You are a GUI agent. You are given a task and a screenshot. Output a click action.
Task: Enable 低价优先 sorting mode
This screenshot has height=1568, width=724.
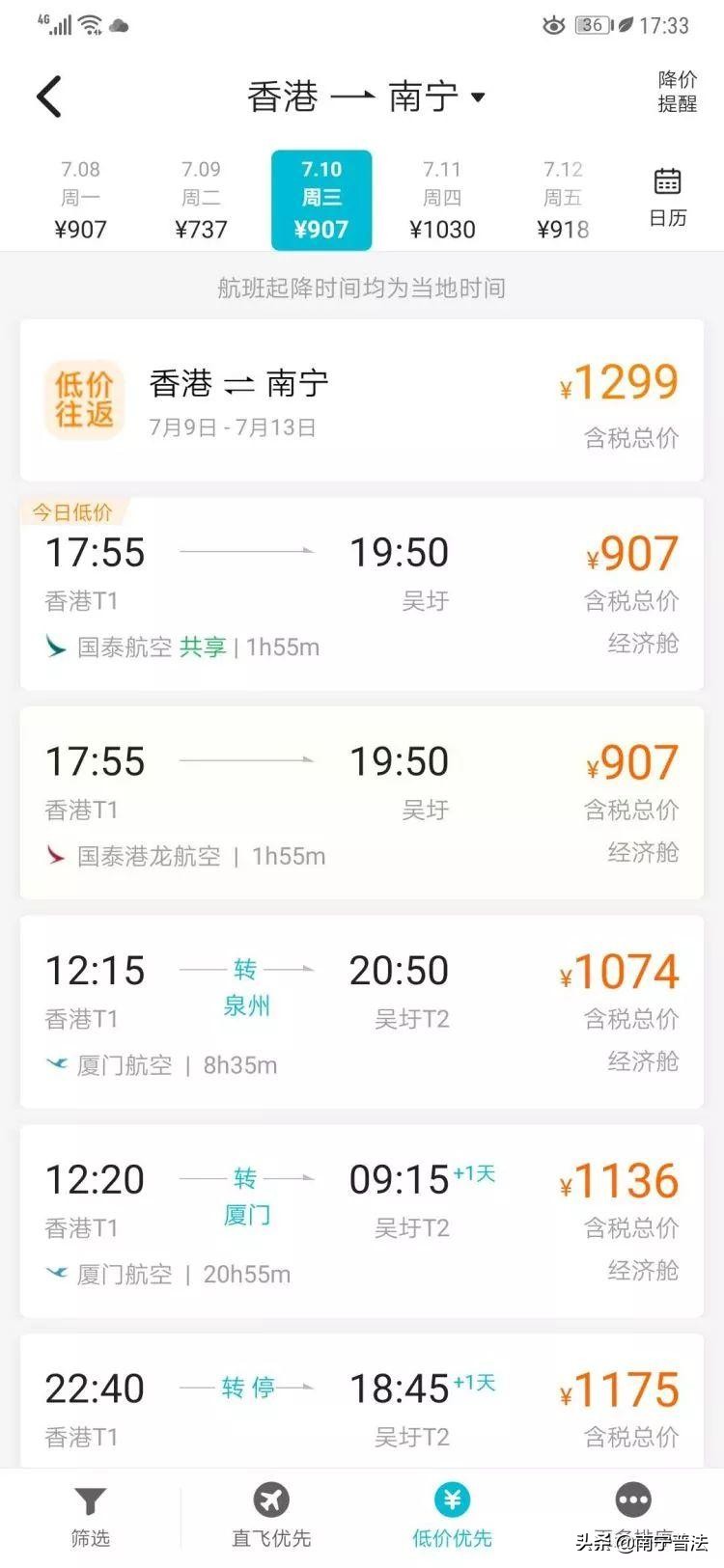coord(452,1515)
